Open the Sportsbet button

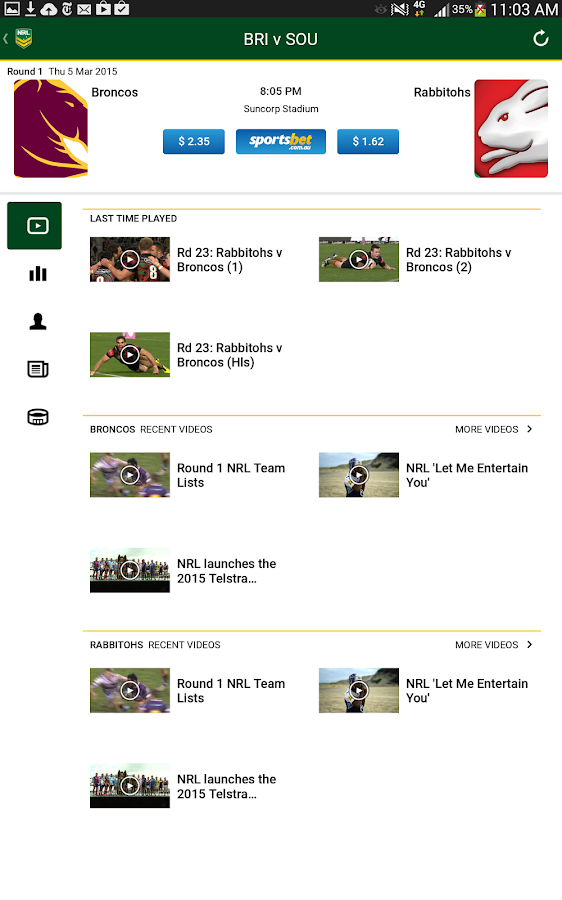point(281,141)
